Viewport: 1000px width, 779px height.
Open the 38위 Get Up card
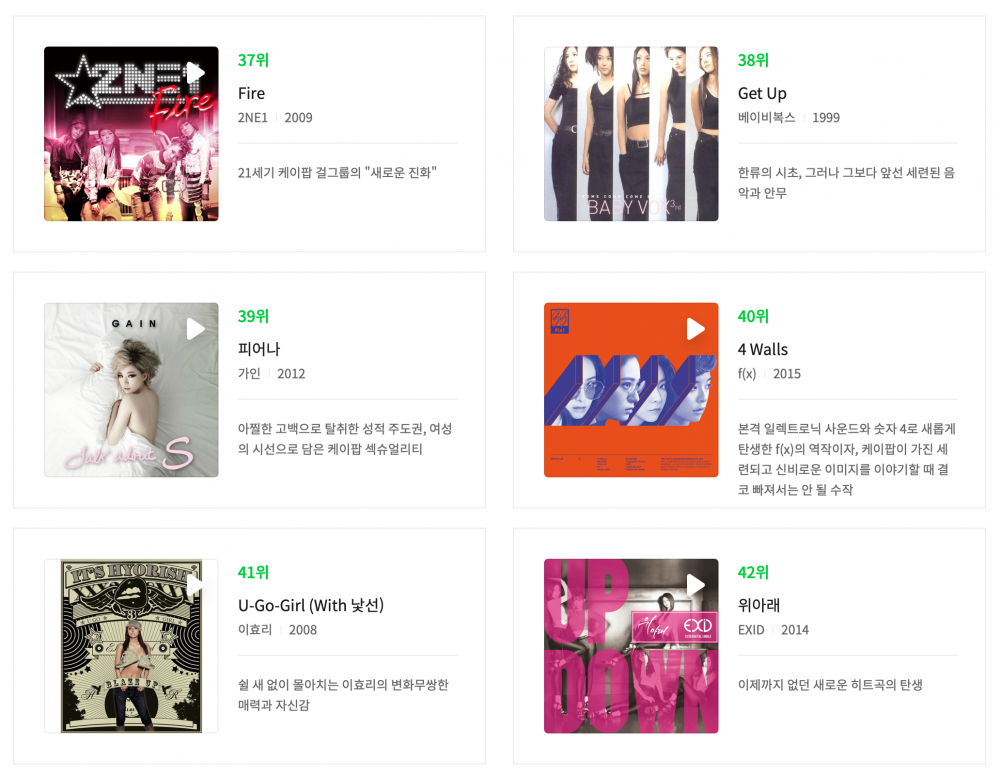[762, 93]
